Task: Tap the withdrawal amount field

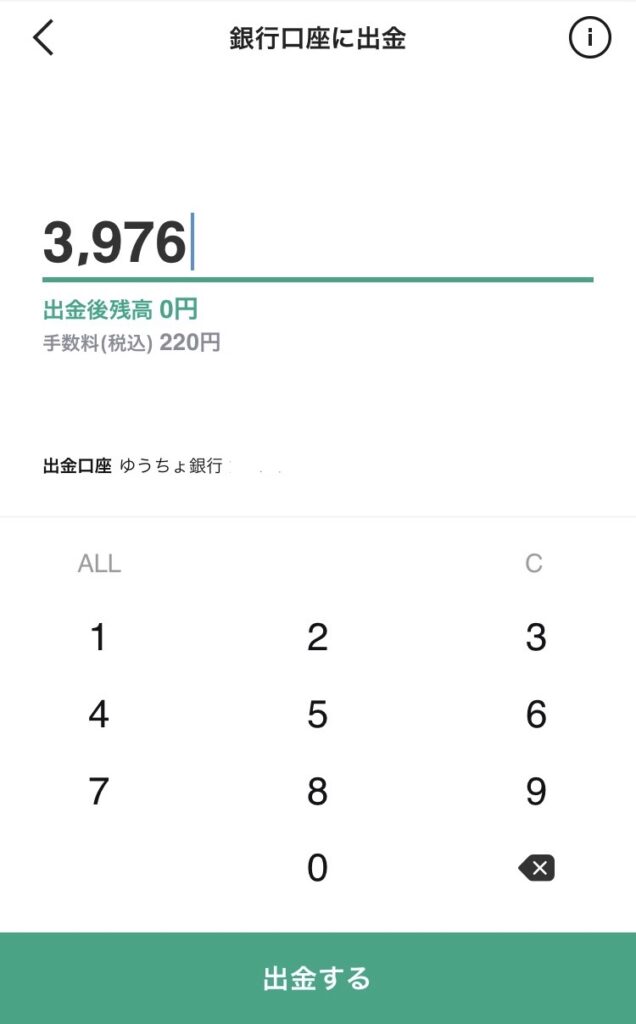Action: [318, 244]
